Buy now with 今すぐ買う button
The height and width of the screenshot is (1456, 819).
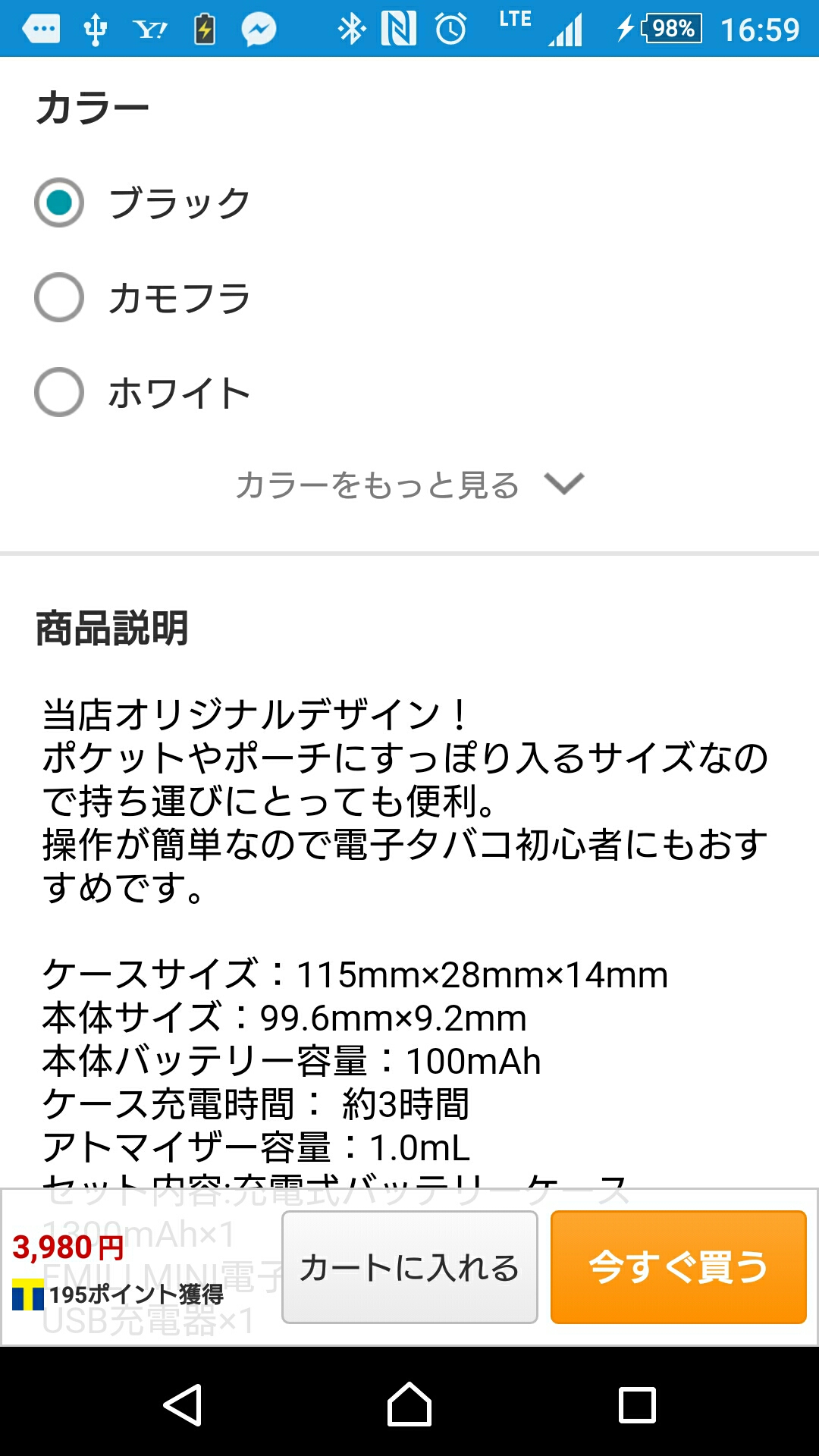[678, 1267]
